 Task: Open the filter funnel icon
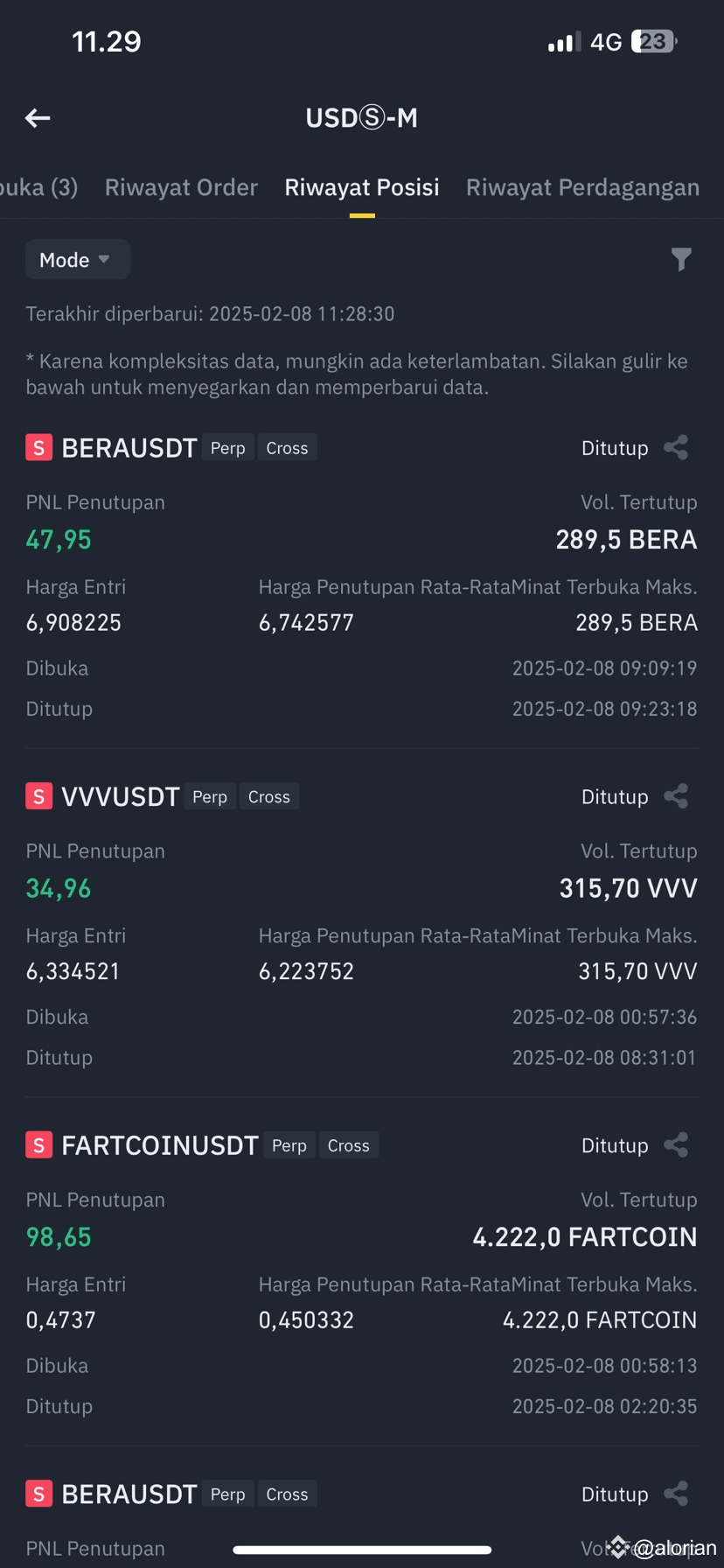tap(681, 259)
